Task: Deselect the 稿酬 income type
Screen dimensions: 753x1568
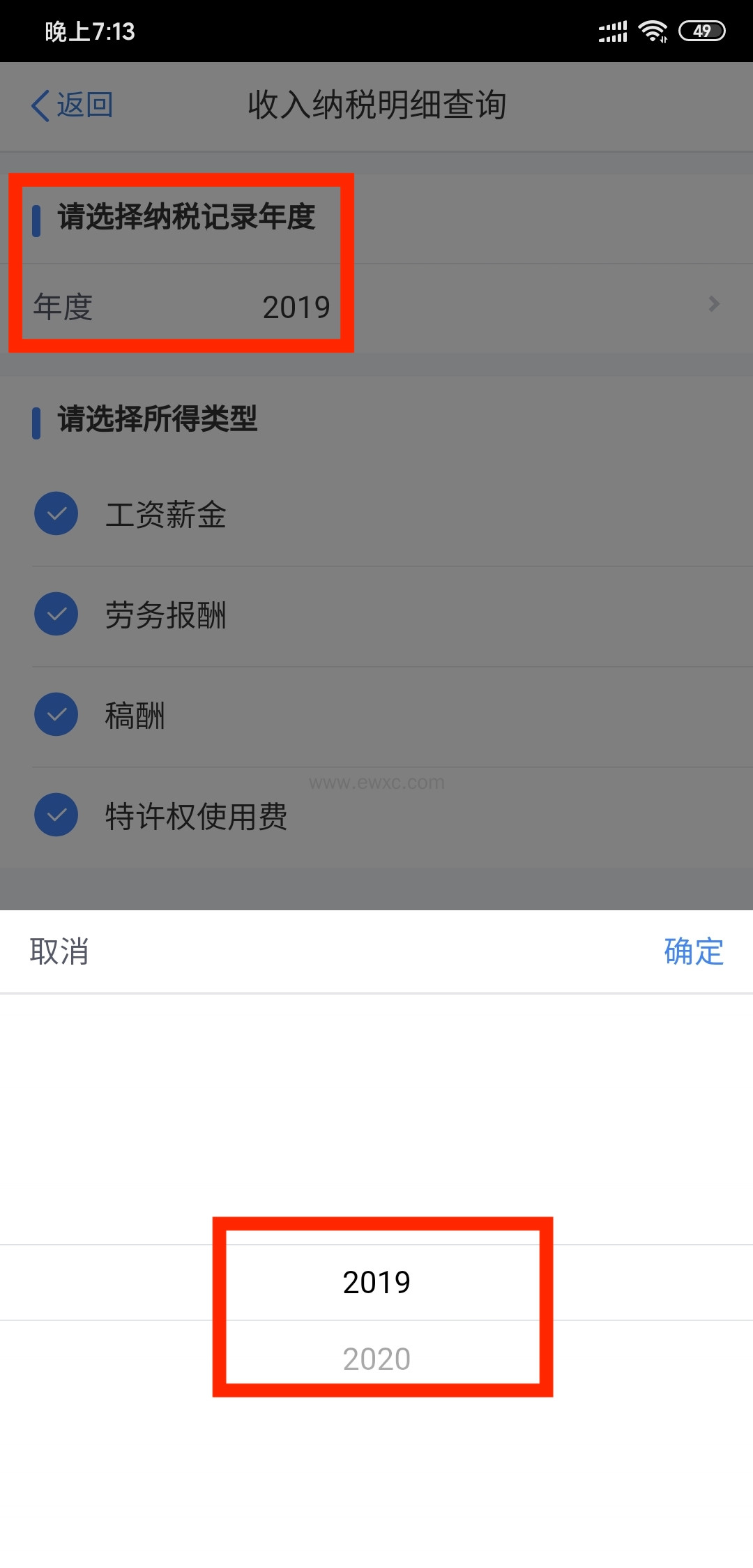Action: (56, 715)
